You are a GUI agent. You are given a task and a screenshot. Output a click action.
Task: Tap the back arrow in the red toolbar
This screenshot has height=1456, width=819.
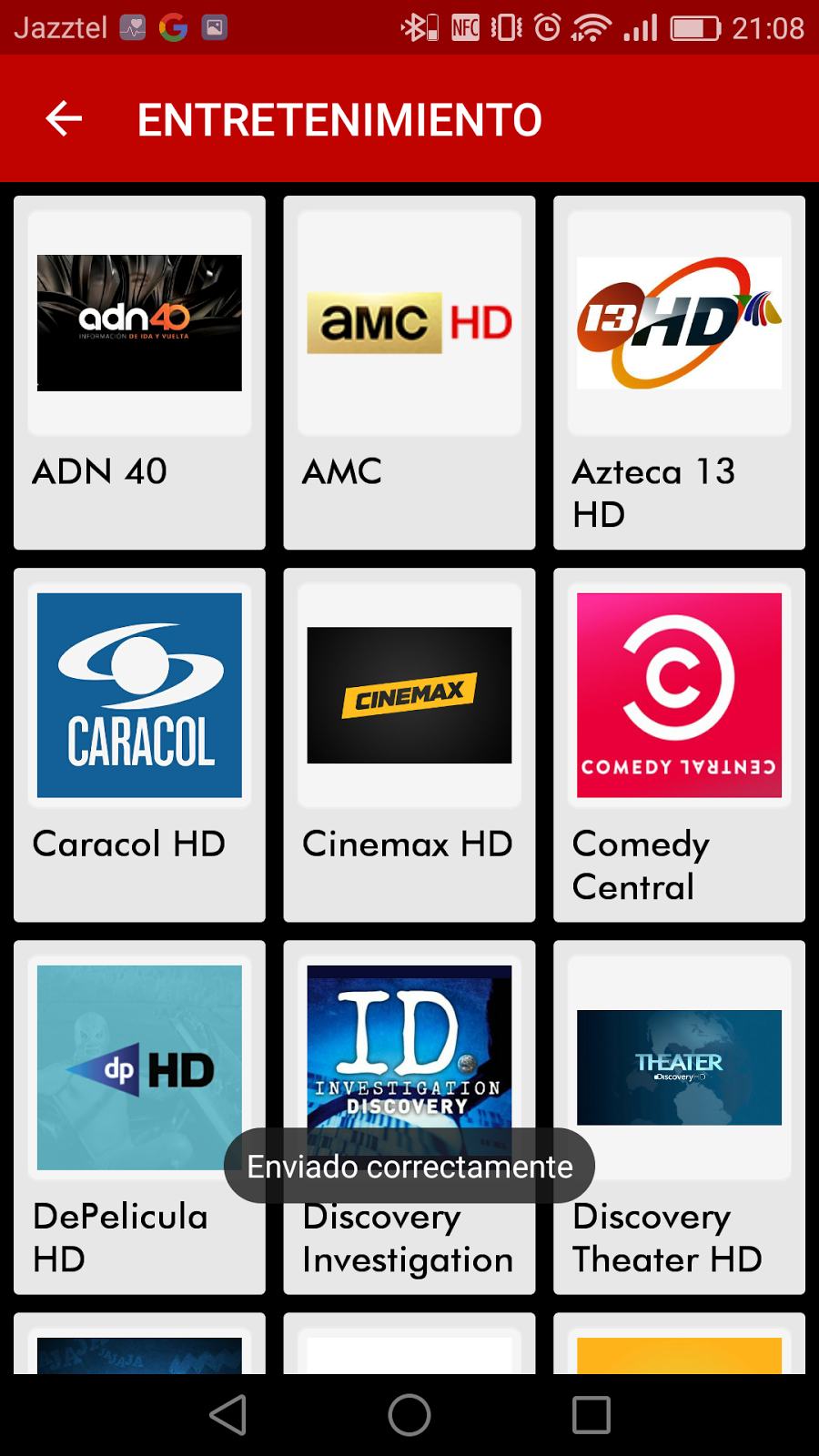(x=64, y=118)
